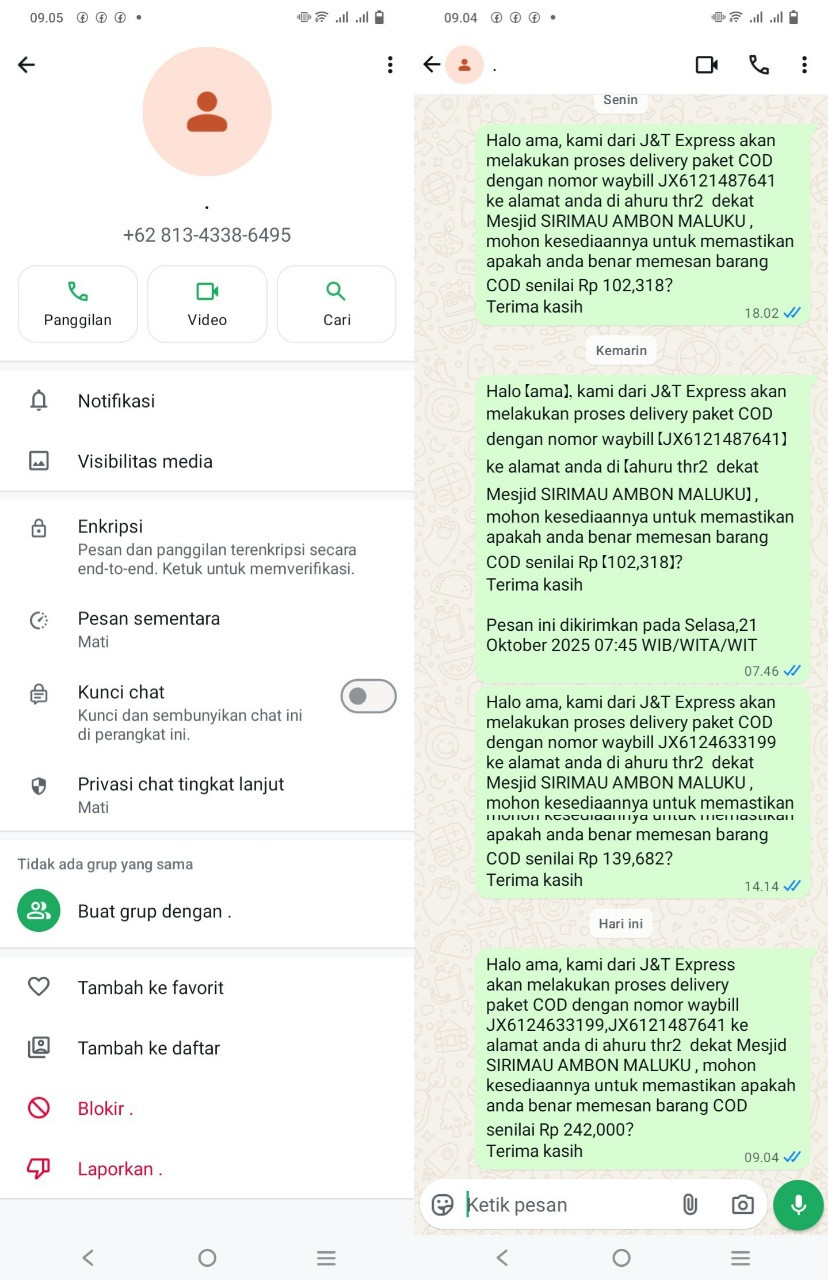Toggle the Kunci chat switch
Screen dimensions: 828x1280
[368, 696]
